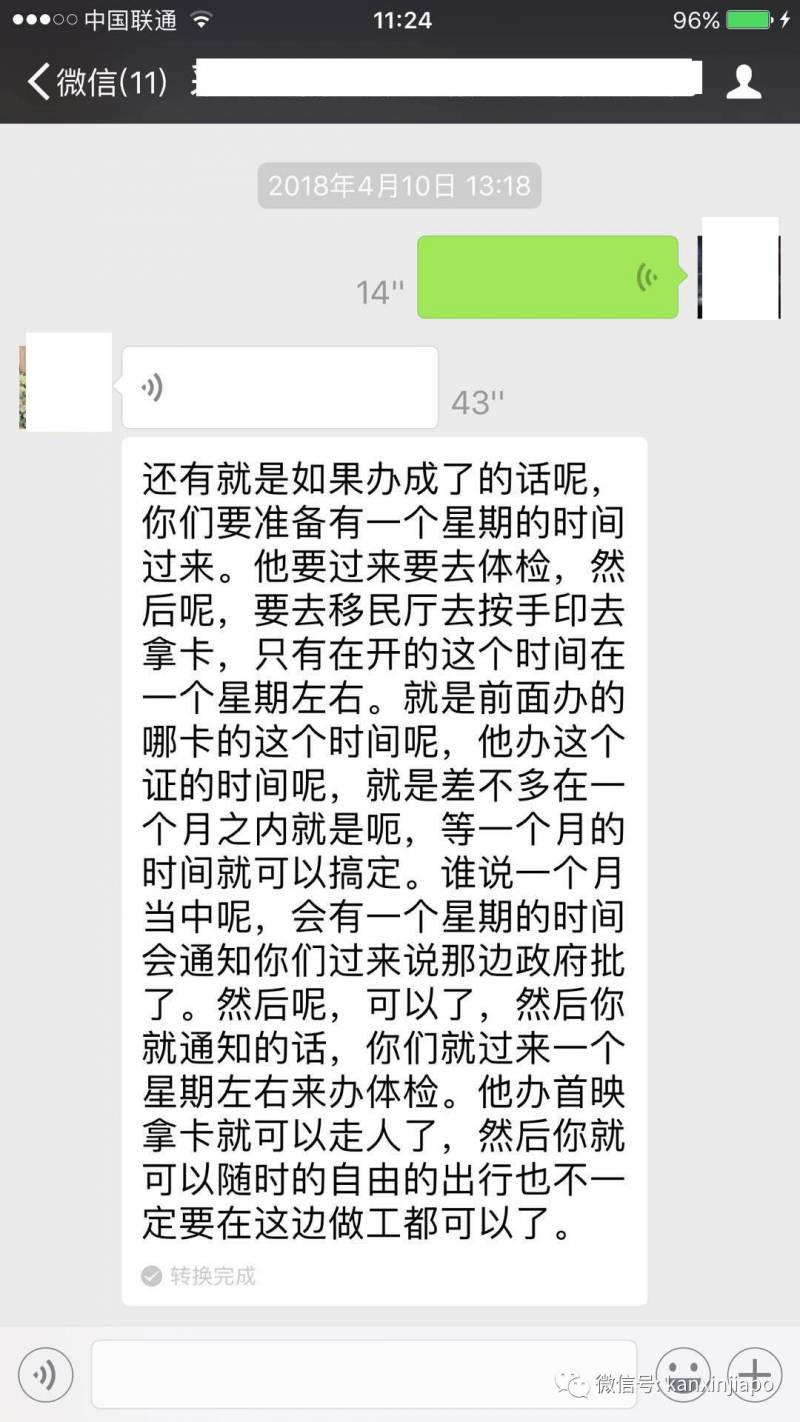
Task: Open the emoji sticker panel
Action: (x=682, y=1374)
